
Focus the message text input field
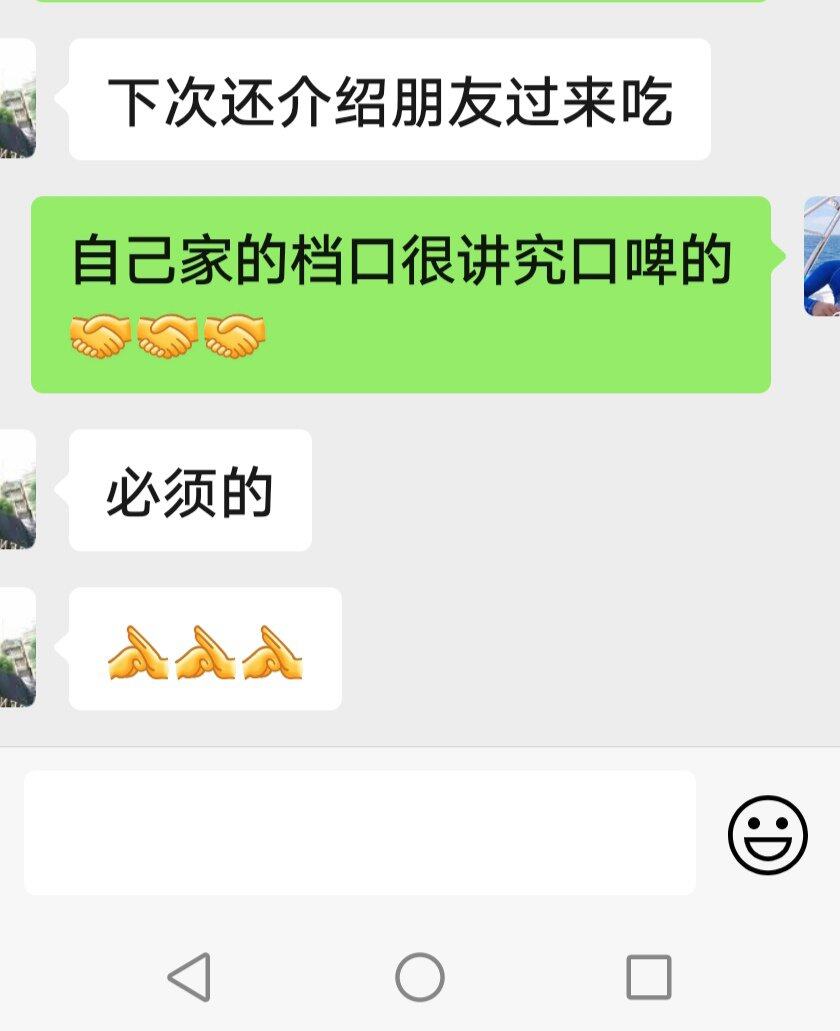tap(359, 833)
